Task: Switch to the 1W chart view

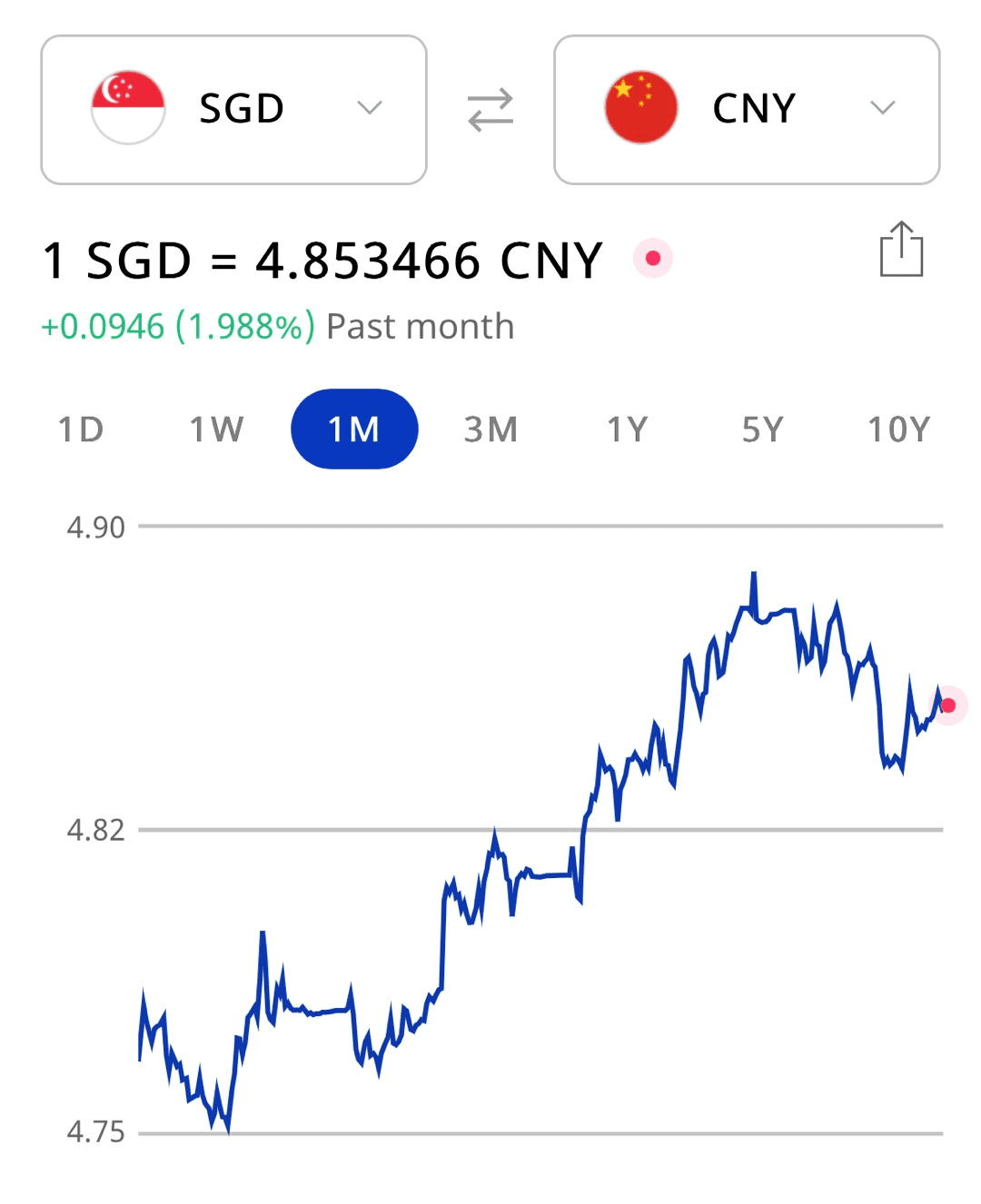Action: 217,429
